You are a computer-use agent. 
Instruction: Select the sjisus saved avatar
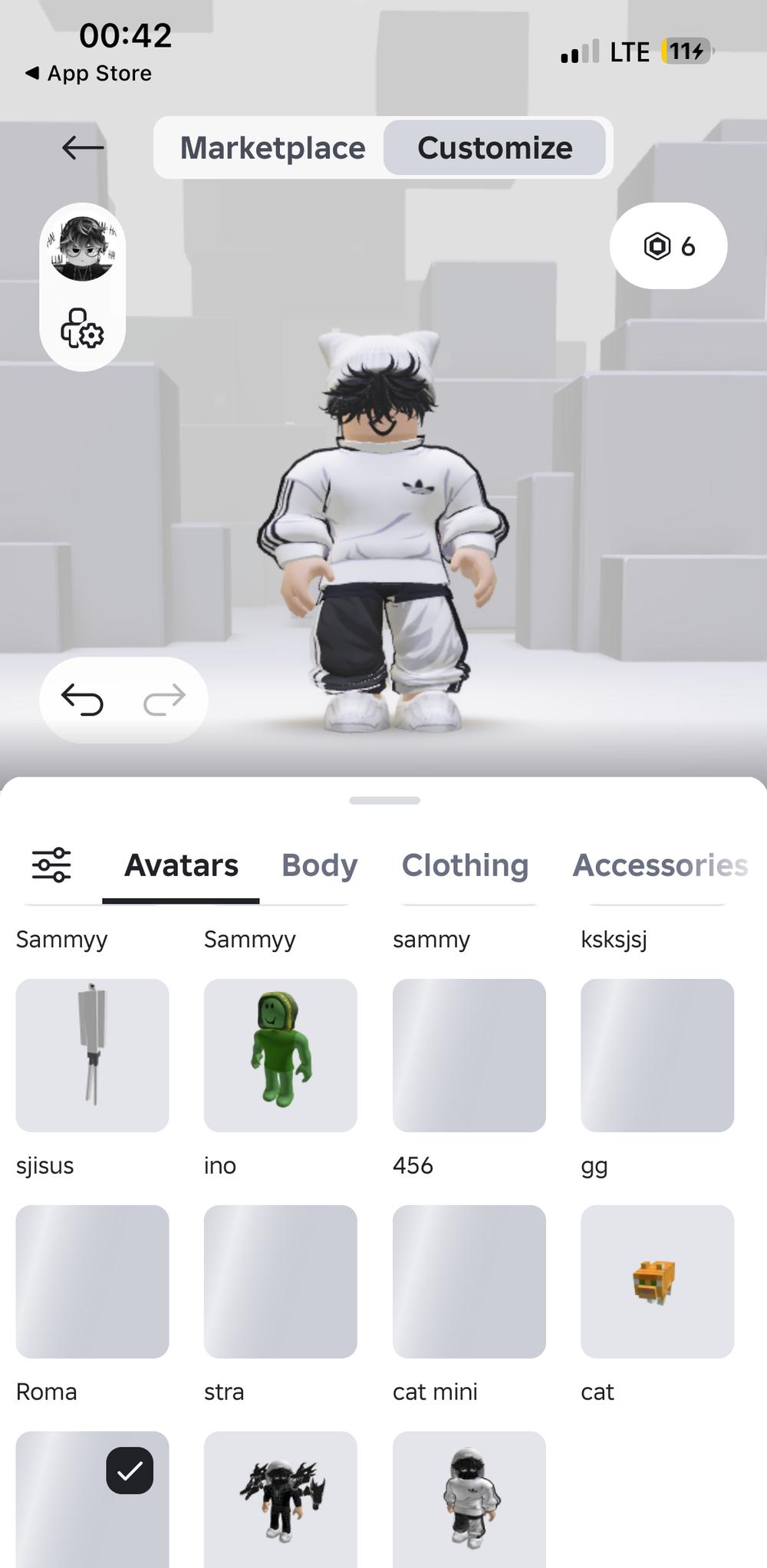(92, 1055)
